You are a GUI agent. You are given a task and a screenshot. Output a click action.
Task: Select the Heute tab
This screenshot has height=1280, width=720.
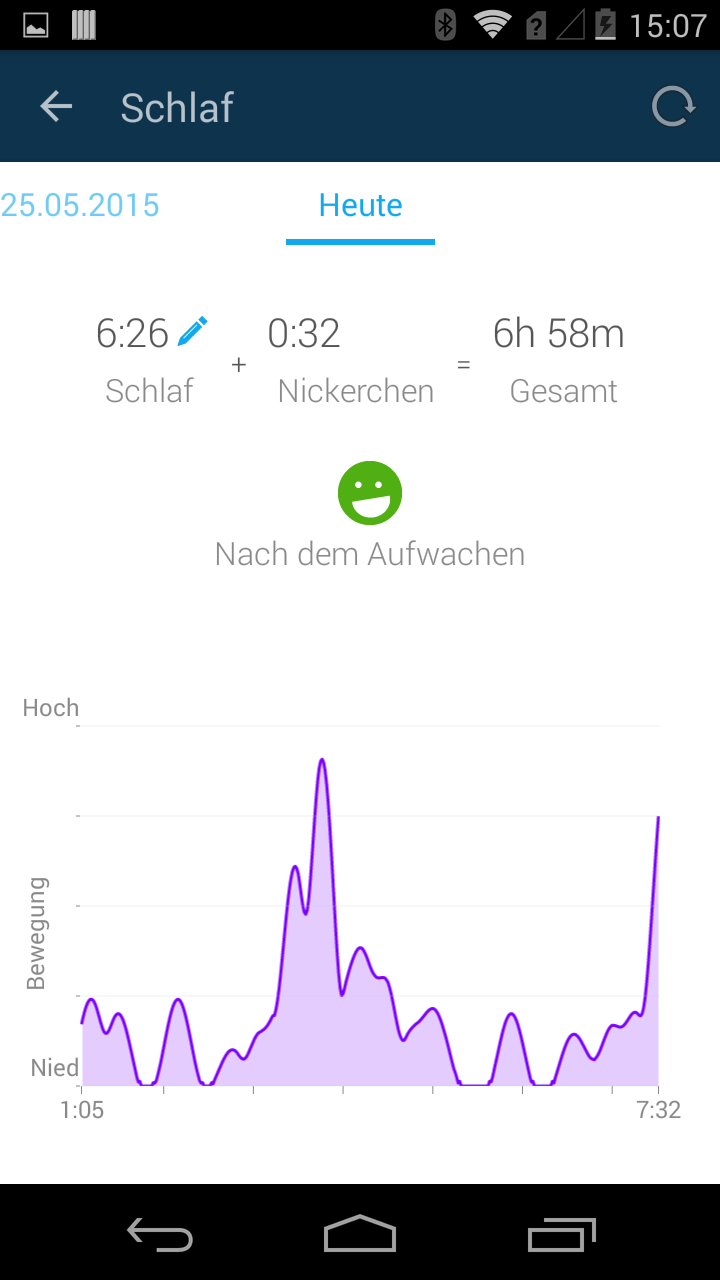click(360, 206)
